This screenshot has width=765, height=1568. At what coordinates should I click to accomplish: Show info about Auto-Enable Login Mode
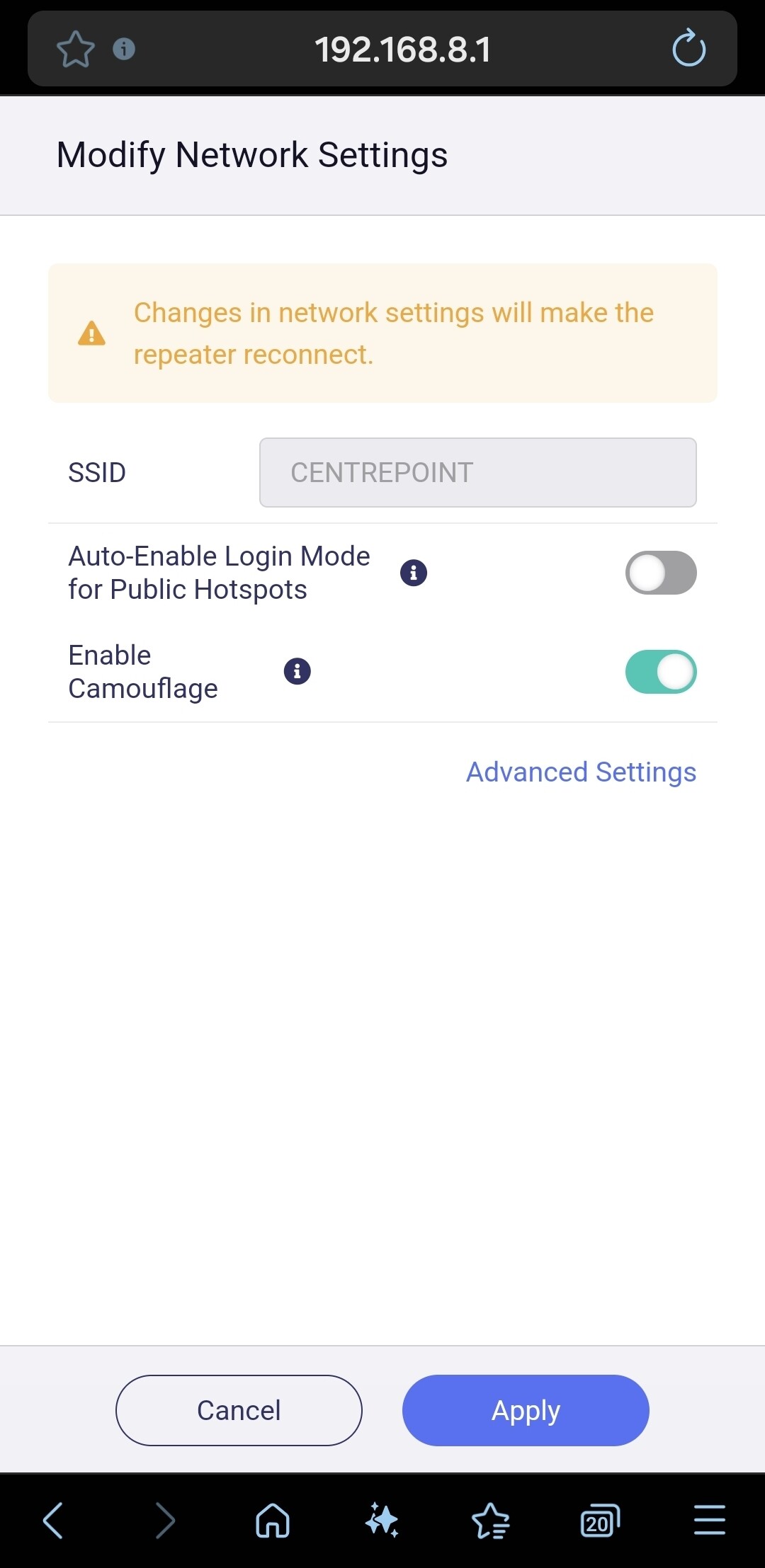[x=414, y=573]
